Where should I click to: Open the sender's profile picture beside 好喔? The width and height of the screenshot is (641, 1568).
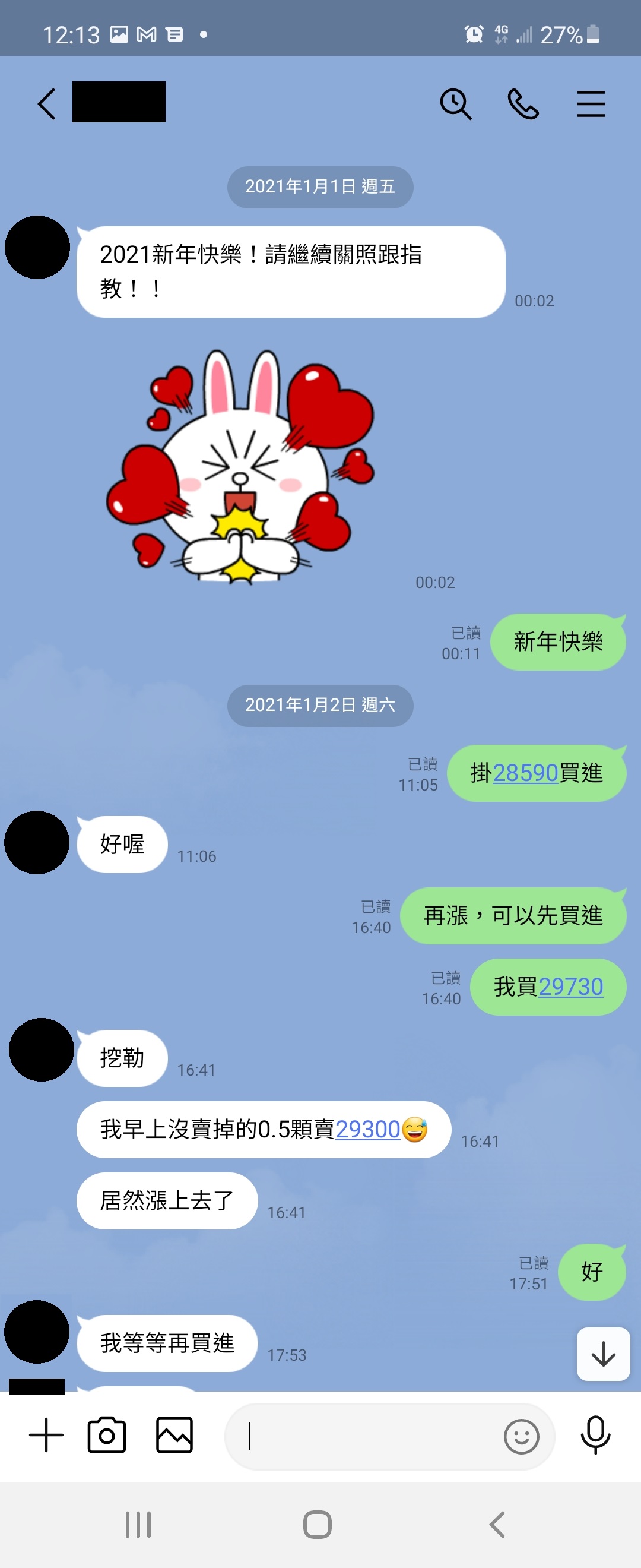click(37, 842)
